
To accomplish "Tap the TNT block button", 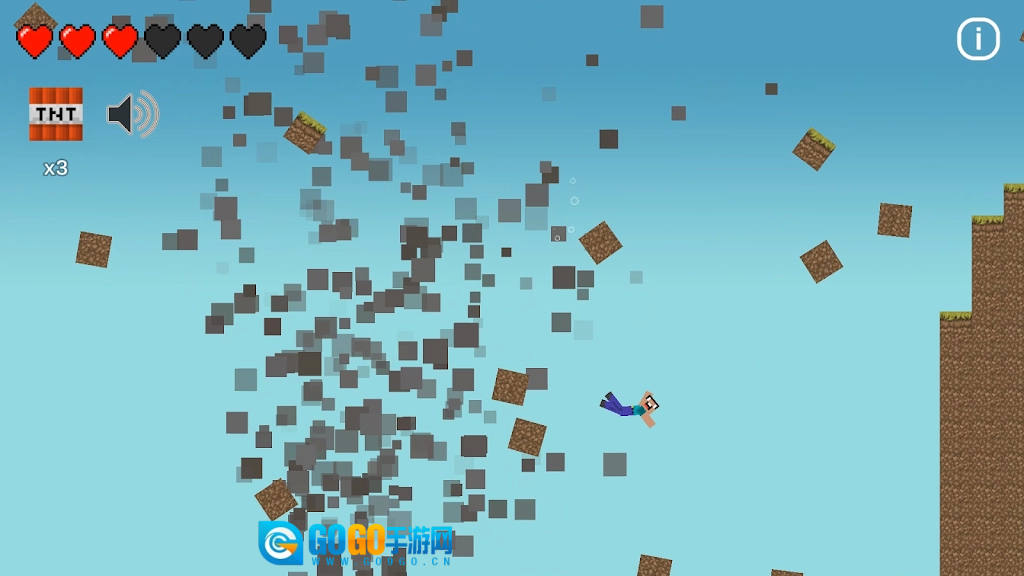I will pyautogui.click(x=55, y=114).
